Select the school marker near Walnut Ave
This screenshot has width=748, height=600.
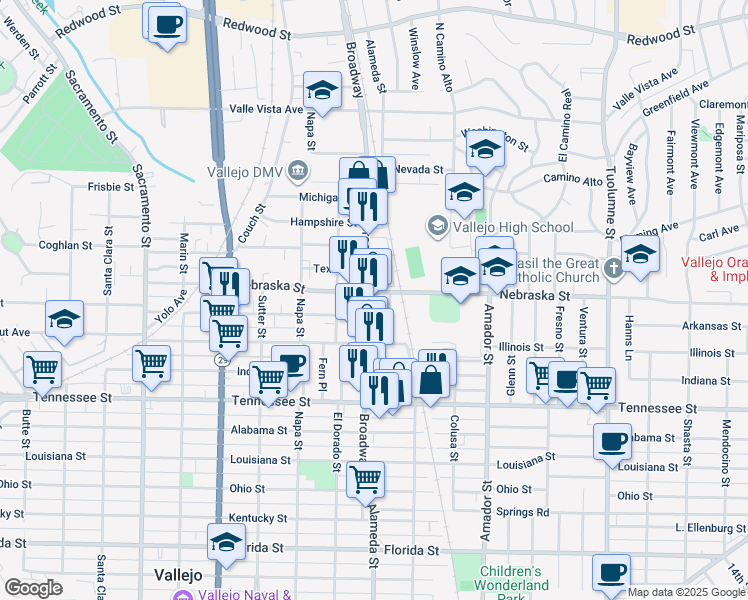tap(65, 320)
